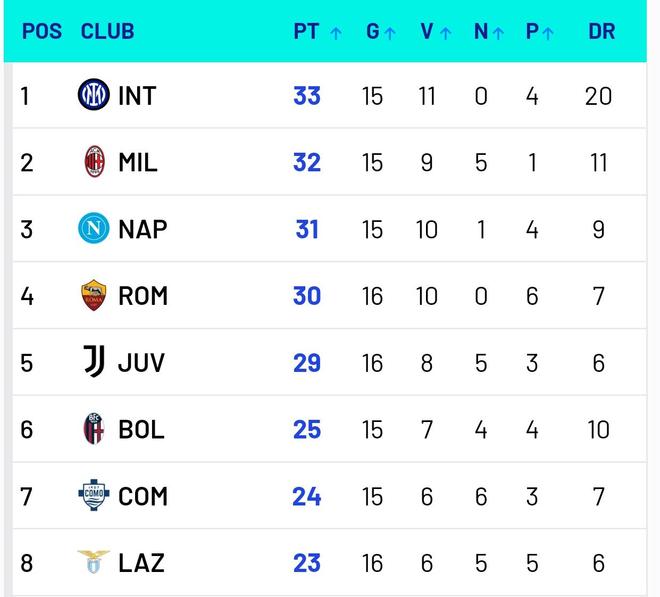This screenshot has width=660, height=597.
Task: Sort standings by V wins column
Action: pyautogui.click(x=435, y=32)
